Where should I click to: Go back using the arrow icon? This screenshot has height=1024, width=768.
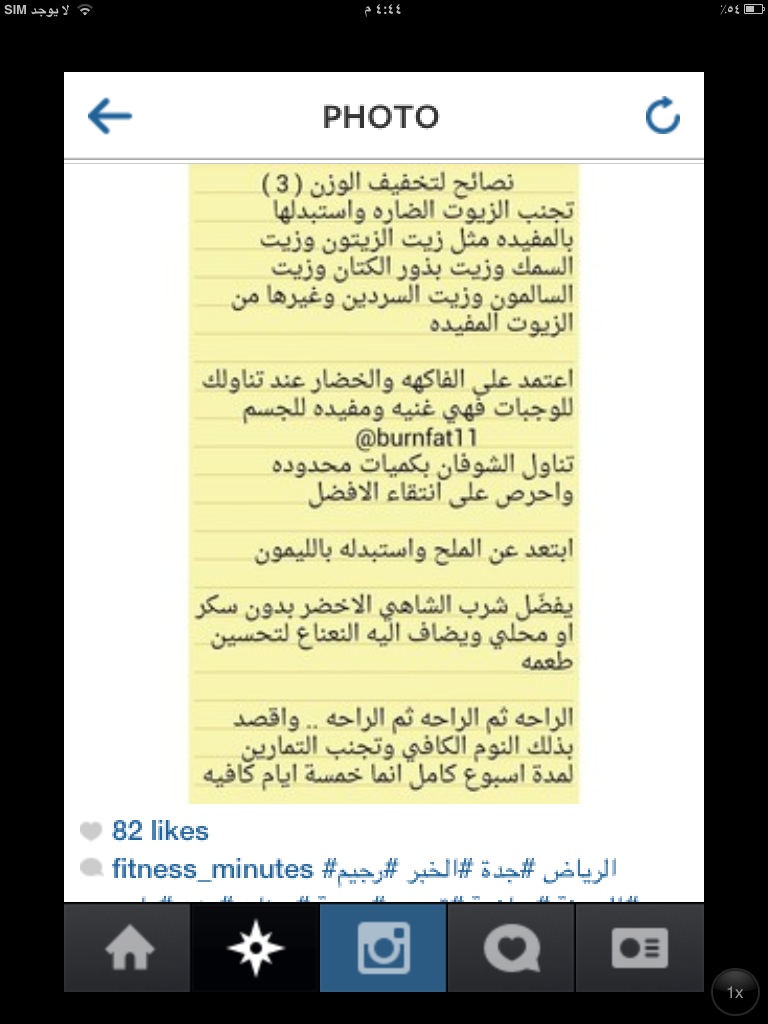[x=110, y=116]
